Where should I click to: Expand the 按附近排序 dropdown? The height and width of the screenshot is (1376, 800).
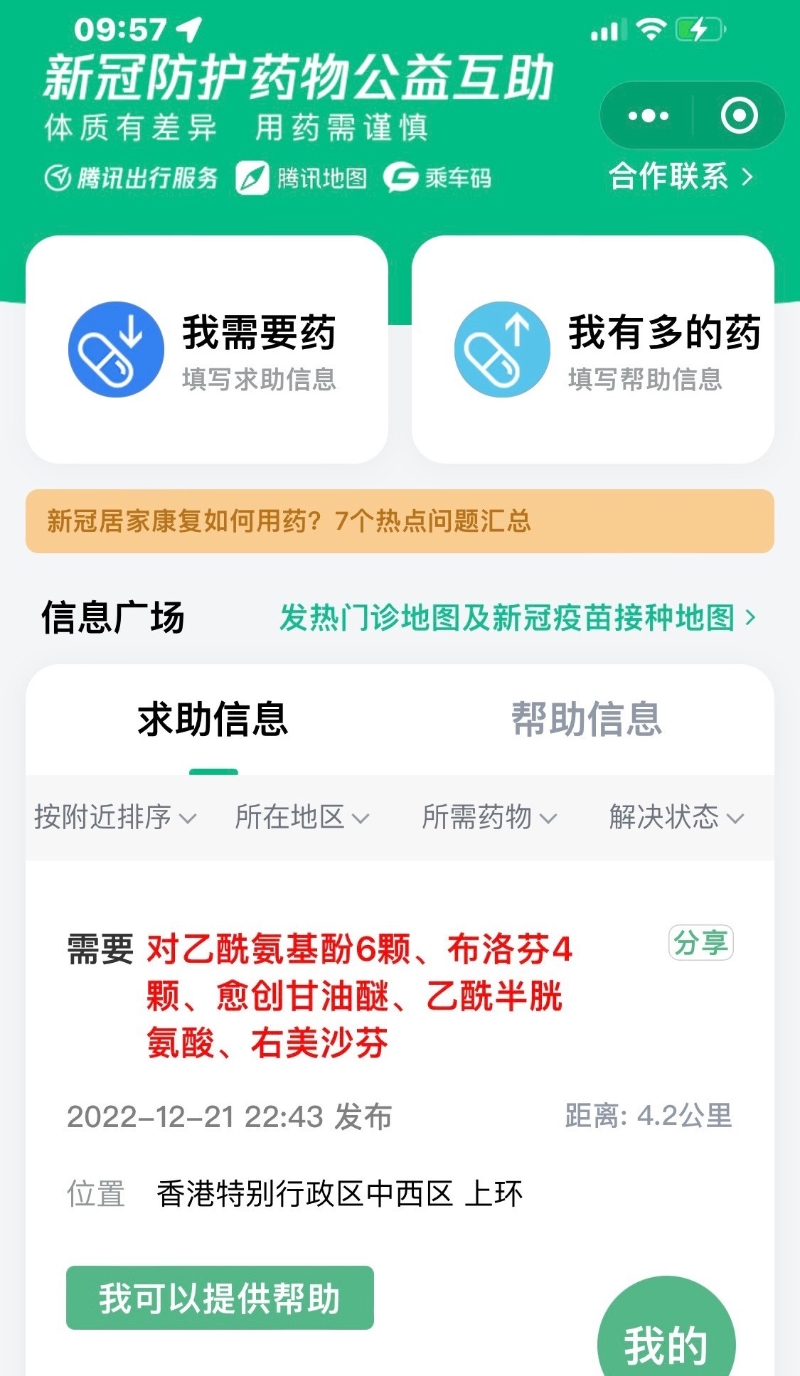pos(115,818)
